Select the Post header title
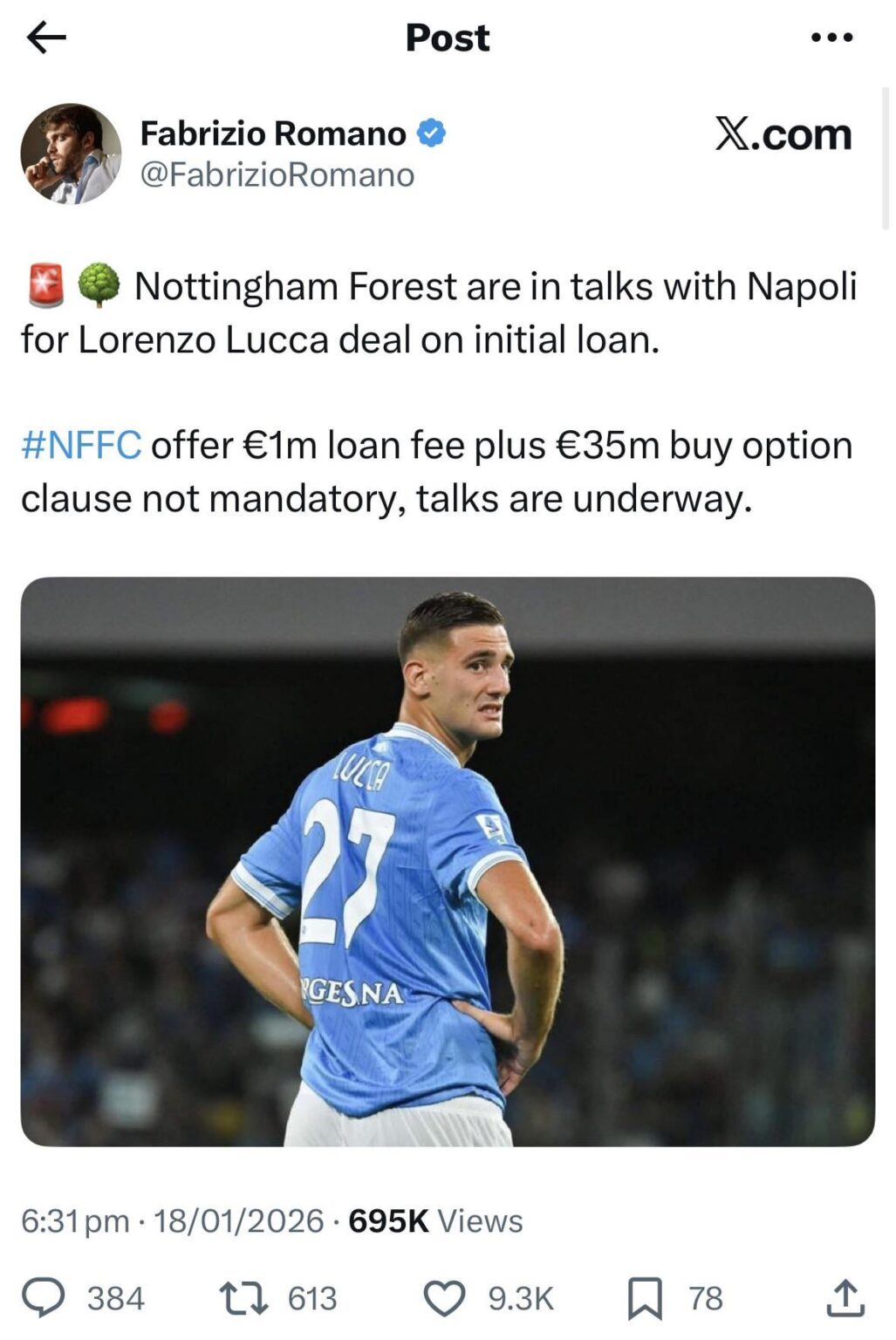 coord(448,38)
